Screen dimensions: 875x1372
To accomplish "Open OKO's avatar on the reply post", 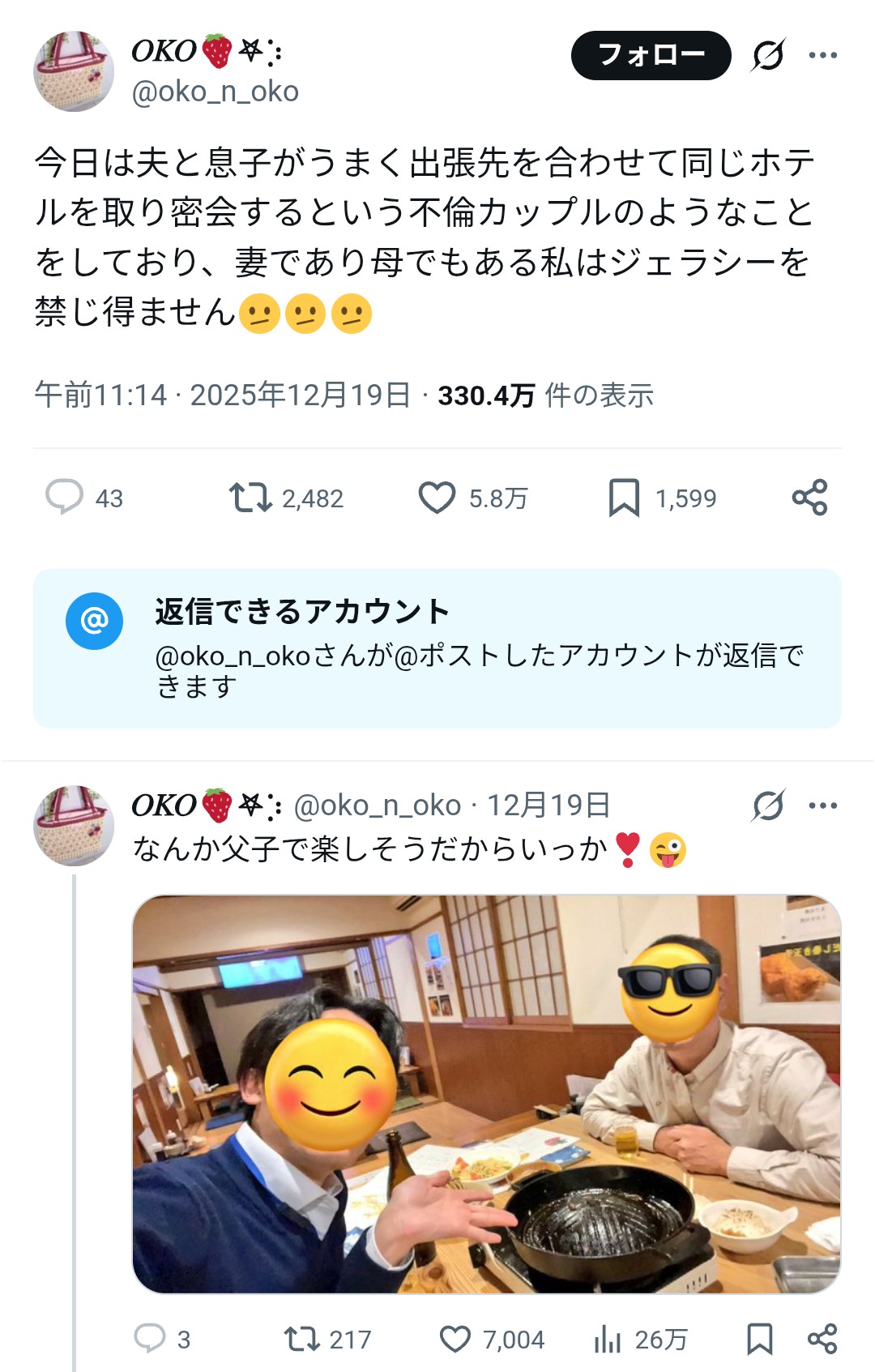I will 74,825.
